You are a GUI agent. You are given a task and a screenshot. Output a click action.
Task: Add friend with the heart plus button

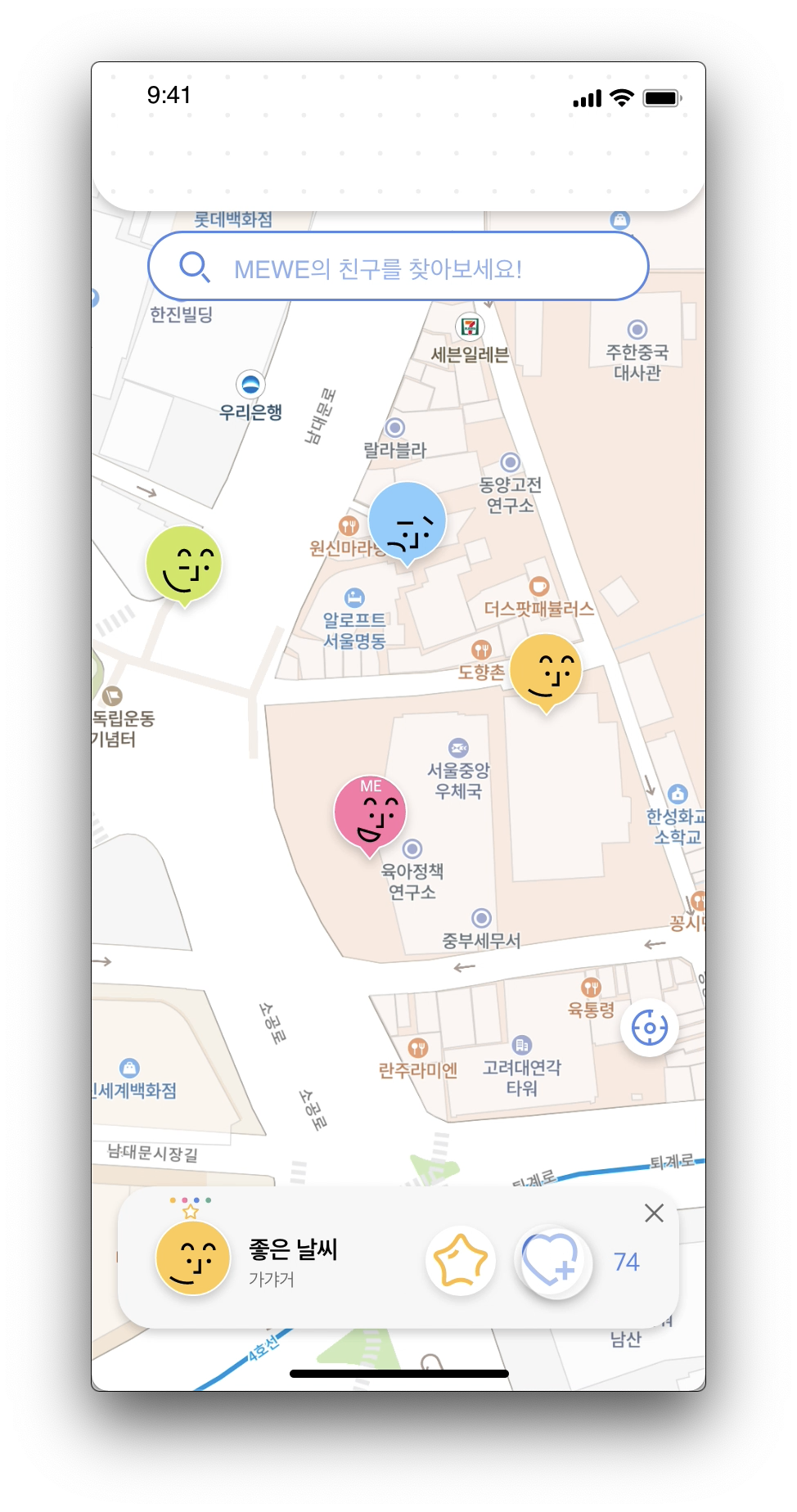point(553,1261)
